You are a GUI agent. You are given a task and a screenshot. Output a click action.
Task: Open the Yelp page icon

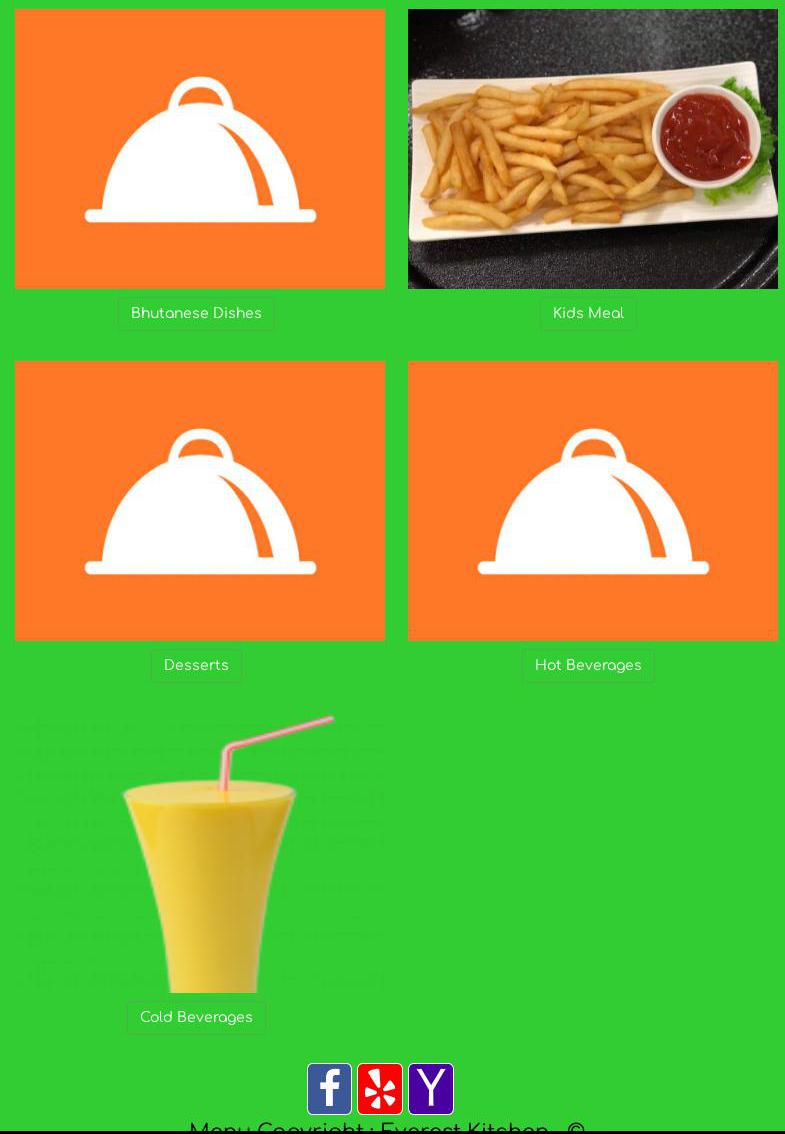(x=380, y=1089)
